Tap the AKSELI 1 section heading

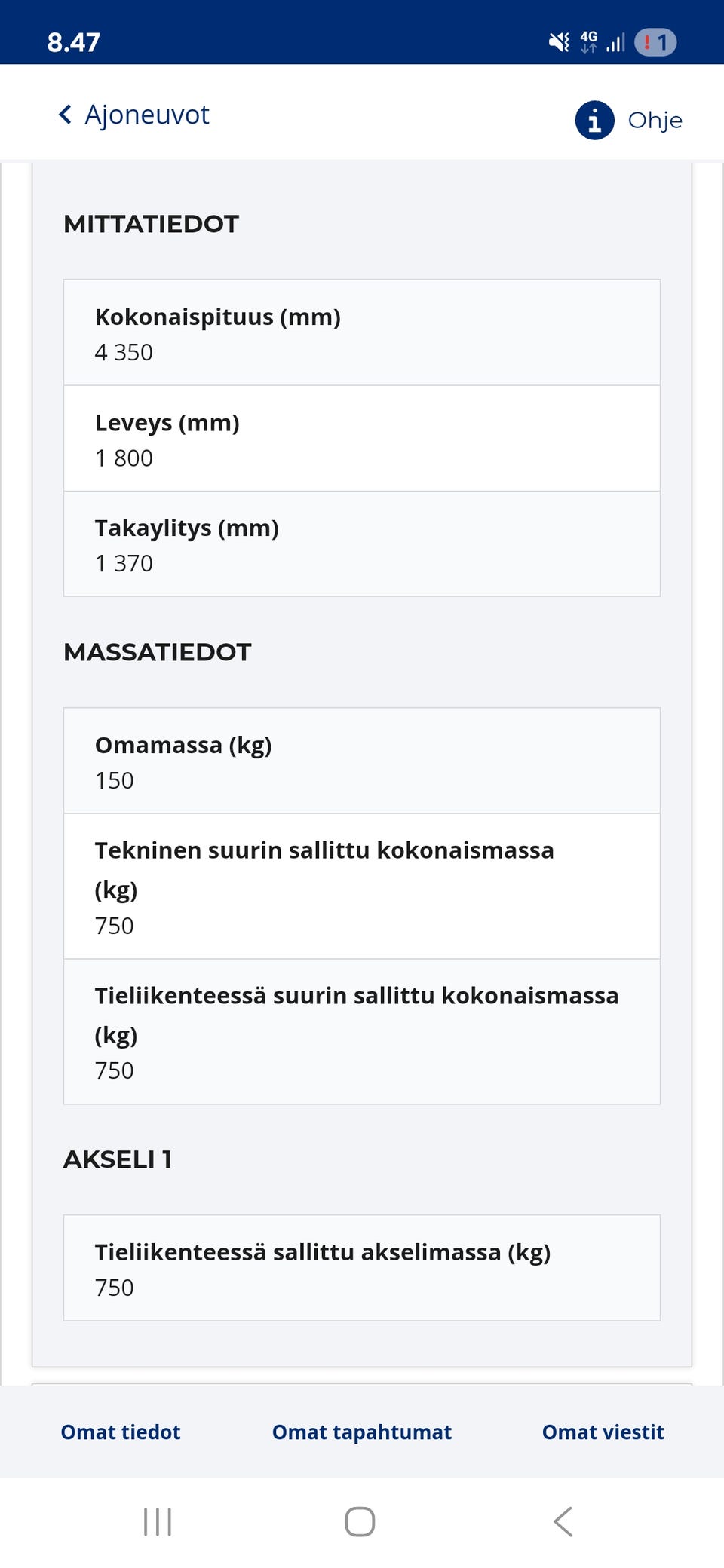(118, 1159)
